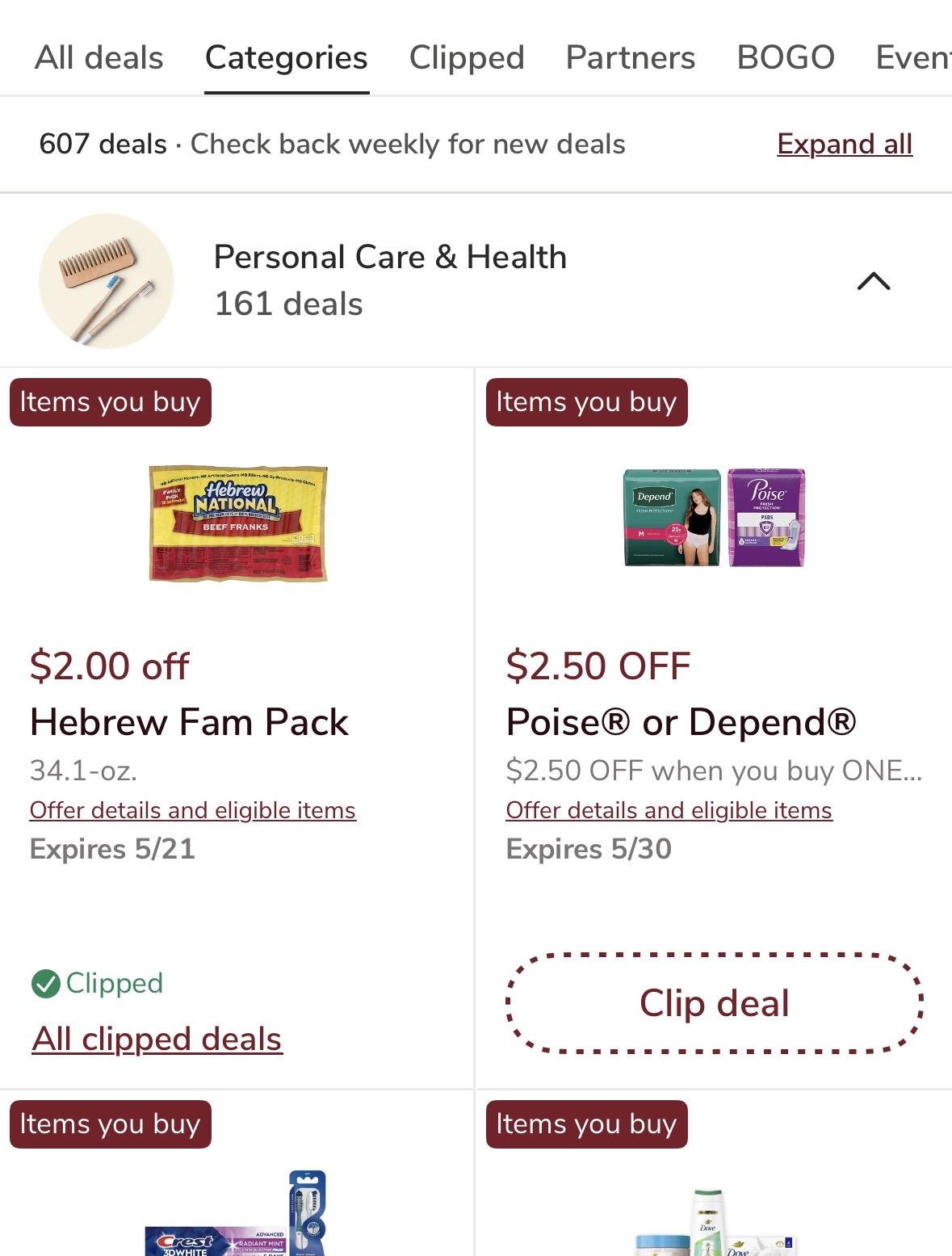Open the All clipped deals link
Image resolution: width=952 pixels, height=1256 pixels.
[157, 1039]
